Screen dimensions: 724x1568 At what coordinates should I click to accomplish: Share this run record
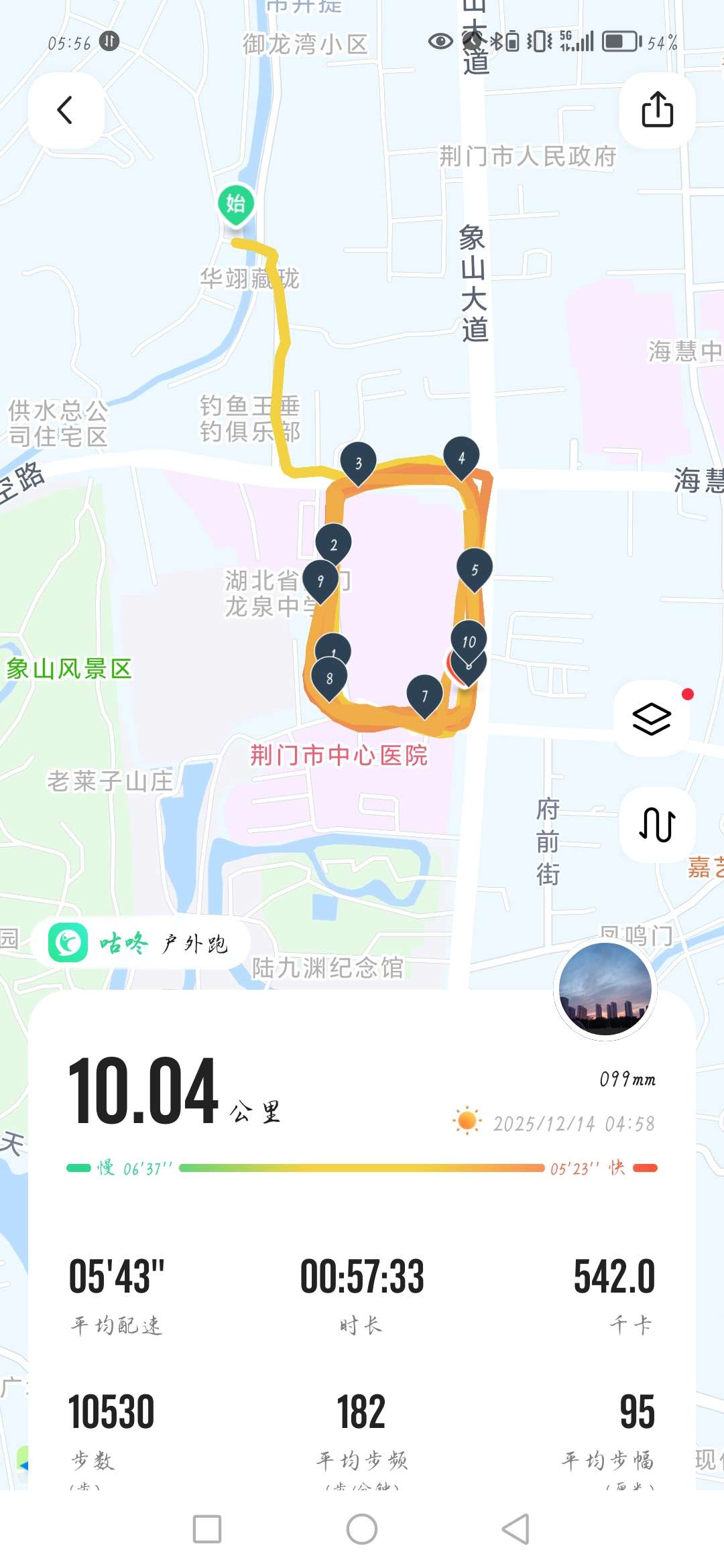tap(657, 110)
